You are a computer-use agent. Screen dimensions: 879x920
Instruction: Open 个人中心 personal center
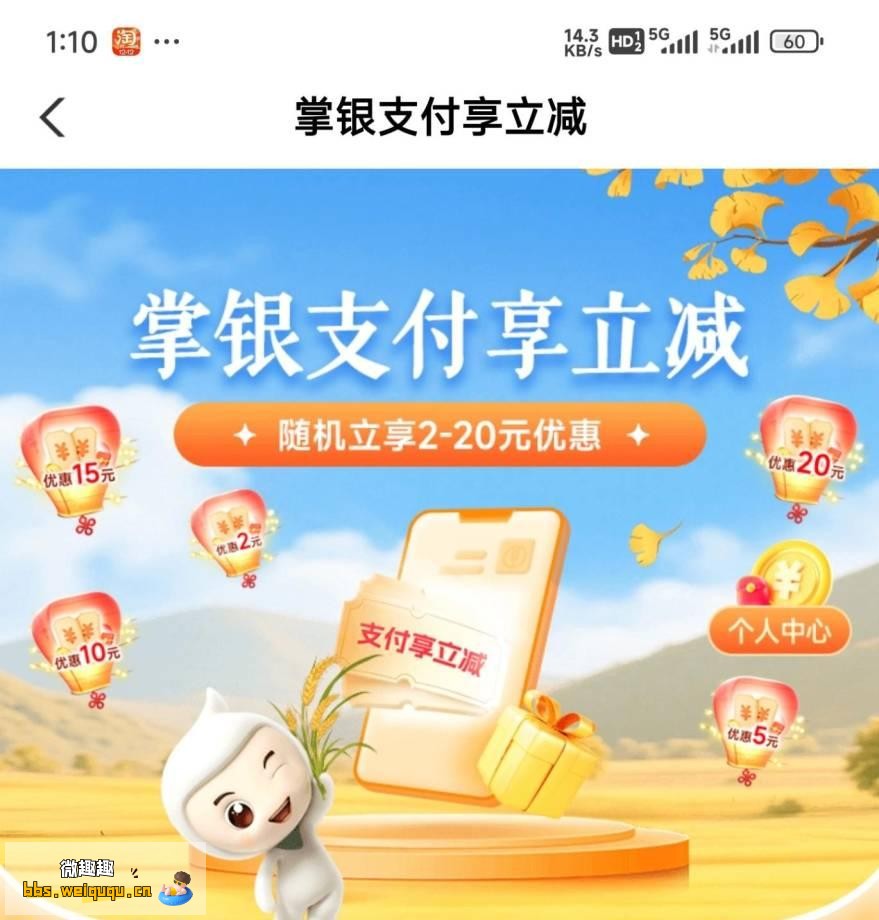(779, 632)
